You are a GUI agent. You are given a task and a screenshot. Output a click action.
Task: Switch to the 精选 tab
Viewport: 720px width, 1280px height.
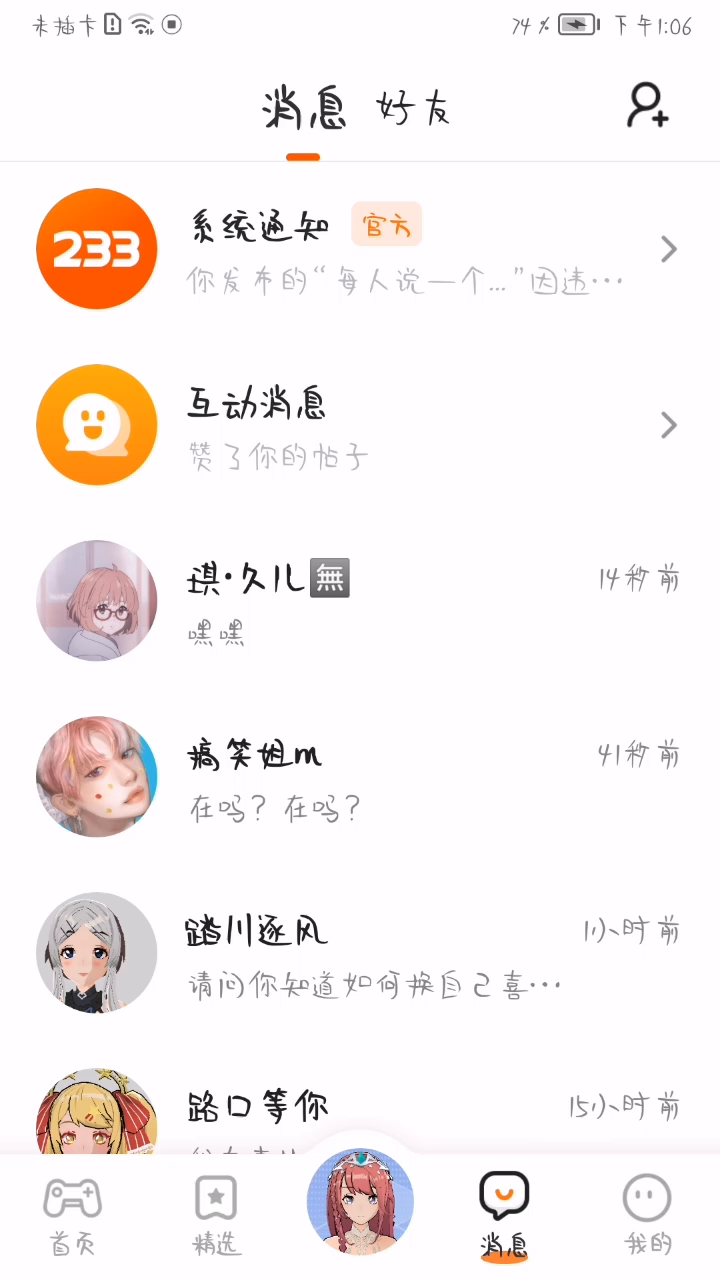click(x=216, y=1216)
